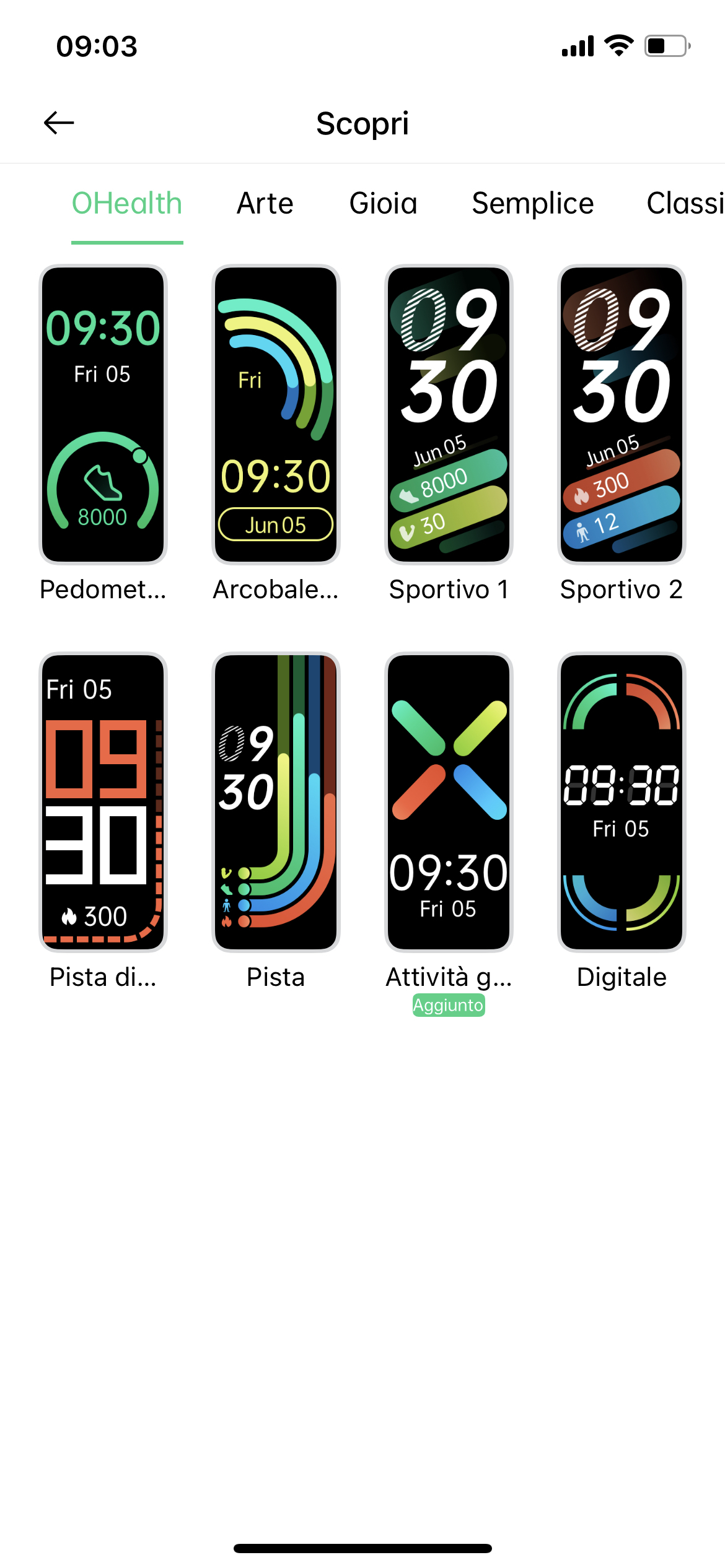Open the Gioia category tab
This screenshot has width=725, height=1568.
point(383,204)
